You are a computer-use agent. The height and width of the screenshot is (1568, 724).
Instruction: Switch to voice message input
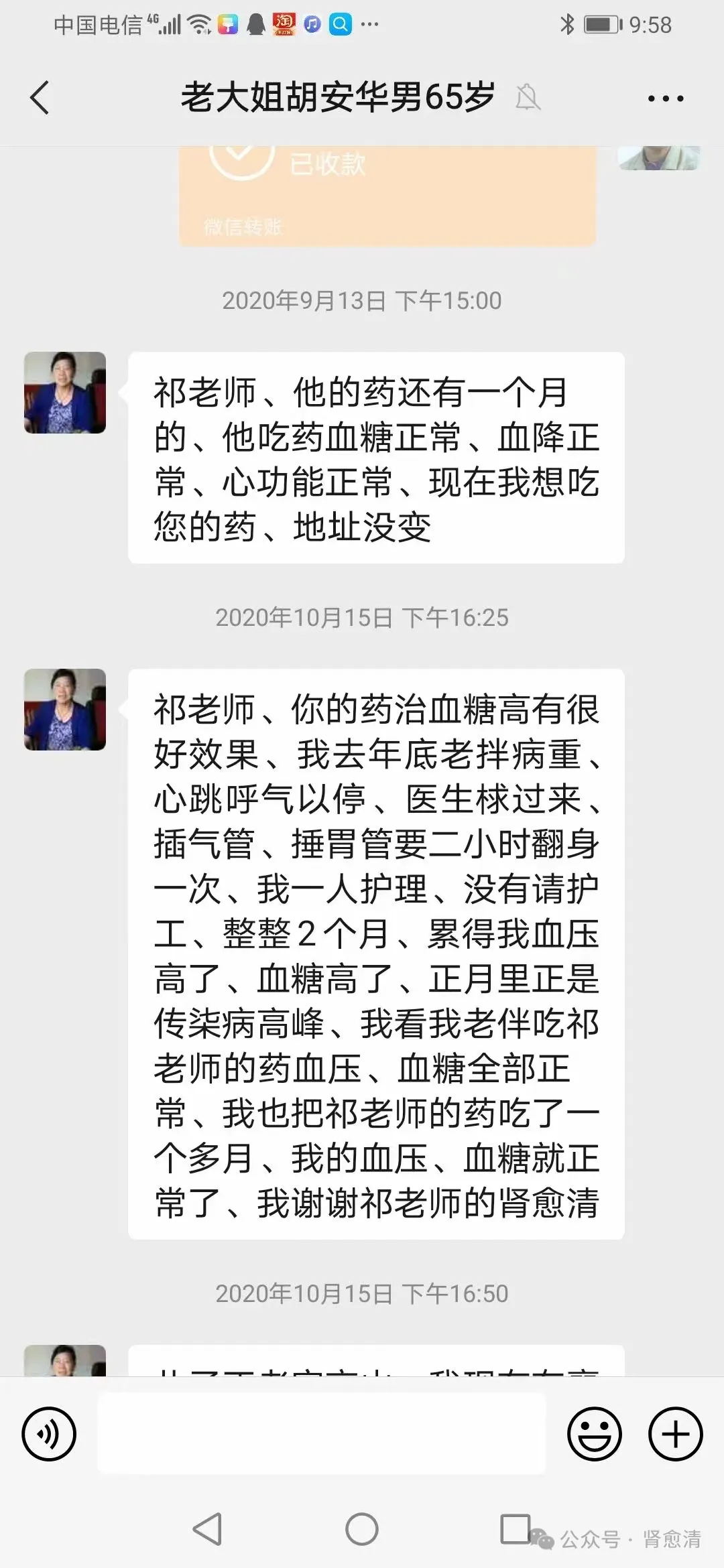(49, 1435)
